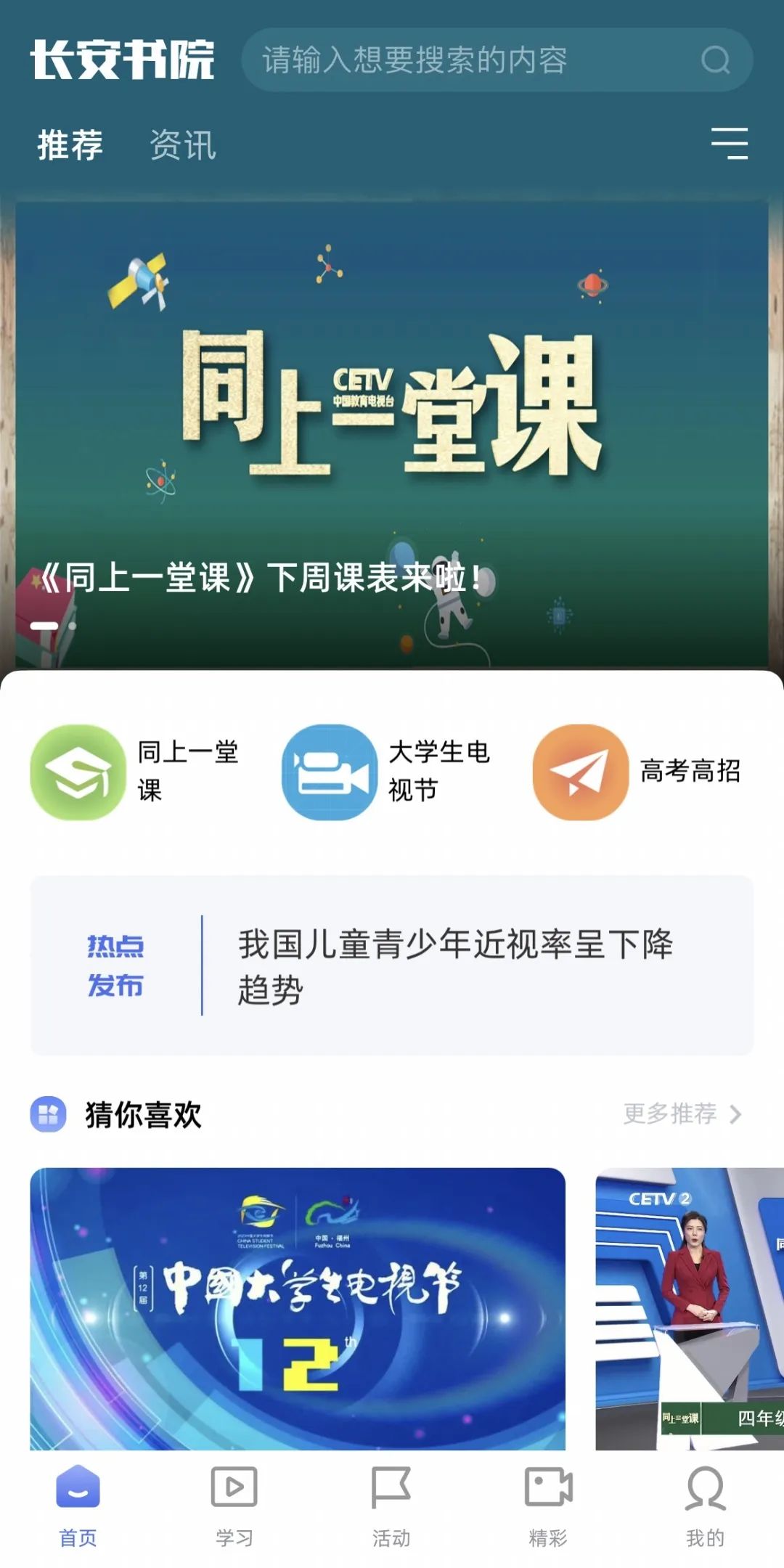Go to the 首页 tab
This screenshot has width=784, height=1568.
[78, 1506]
